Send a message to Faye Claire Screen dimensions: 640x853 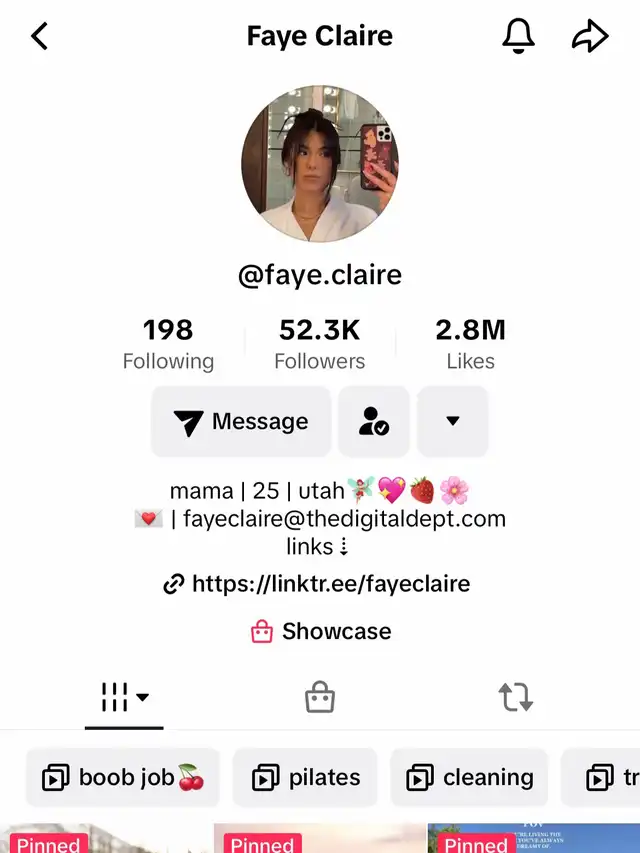241,422
